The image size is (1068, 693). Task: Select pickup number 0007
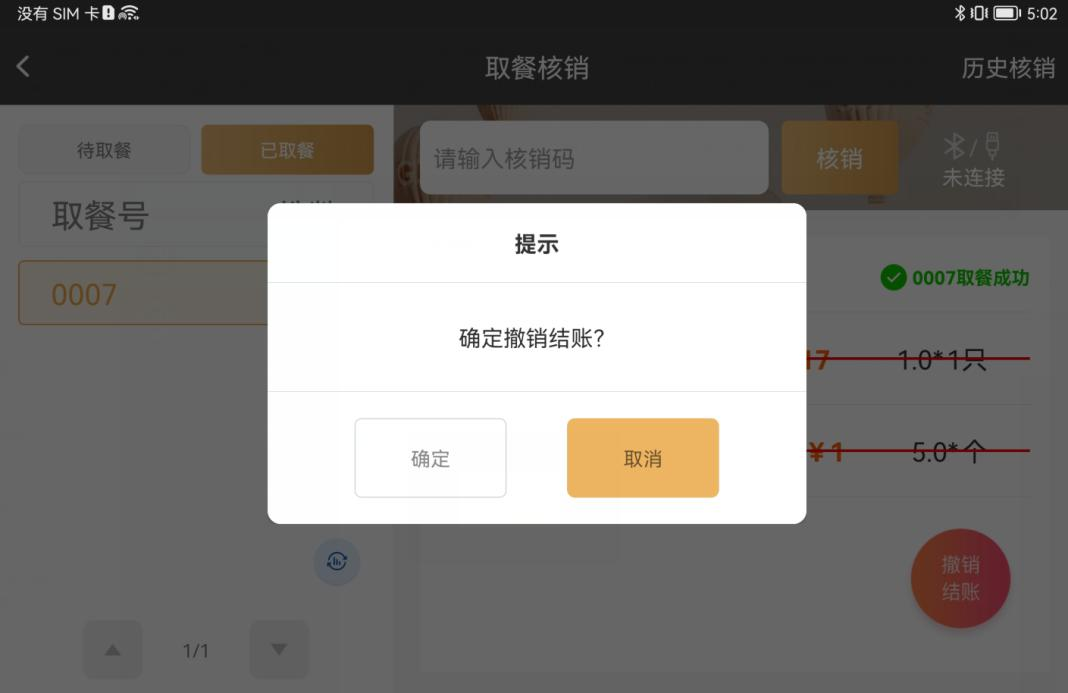pyautogui.click(x=142, y=294)
